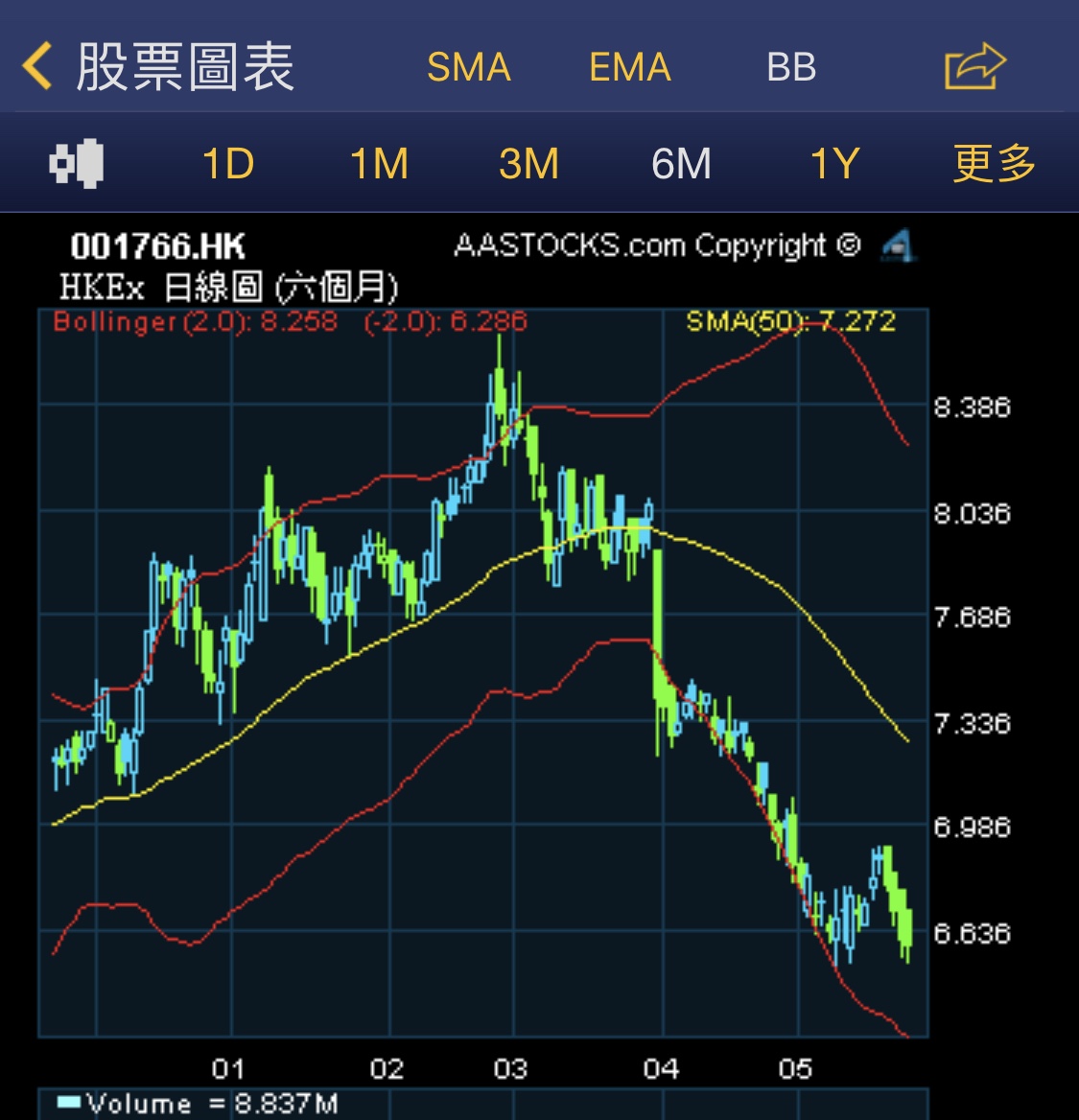Viewport: 1079px width, 1120px height.
Task: Select the 6M chart period
Action: [681, 164]
